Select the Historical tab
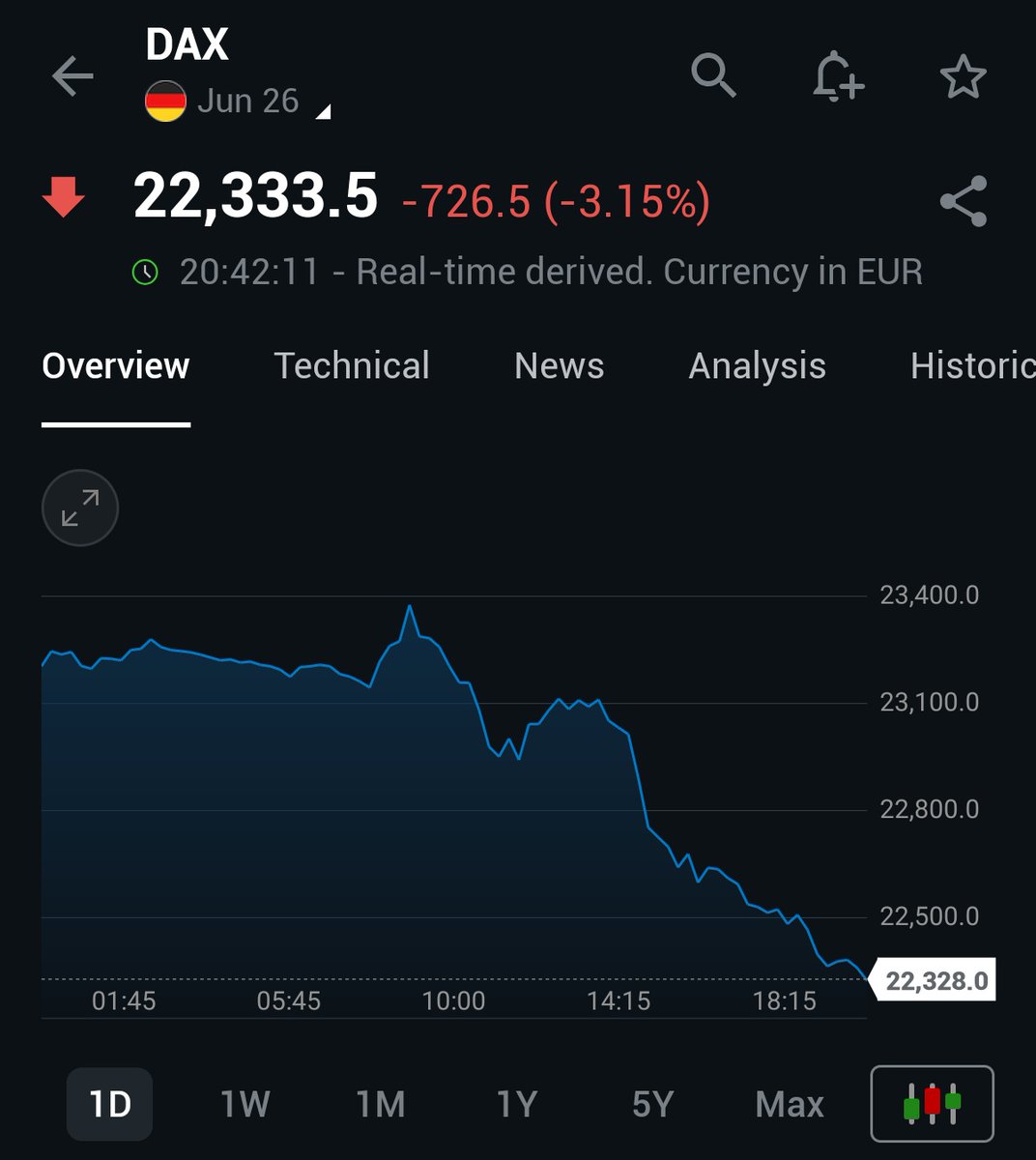Screen dimensions: 1036x1160 [x=971, y=366]
